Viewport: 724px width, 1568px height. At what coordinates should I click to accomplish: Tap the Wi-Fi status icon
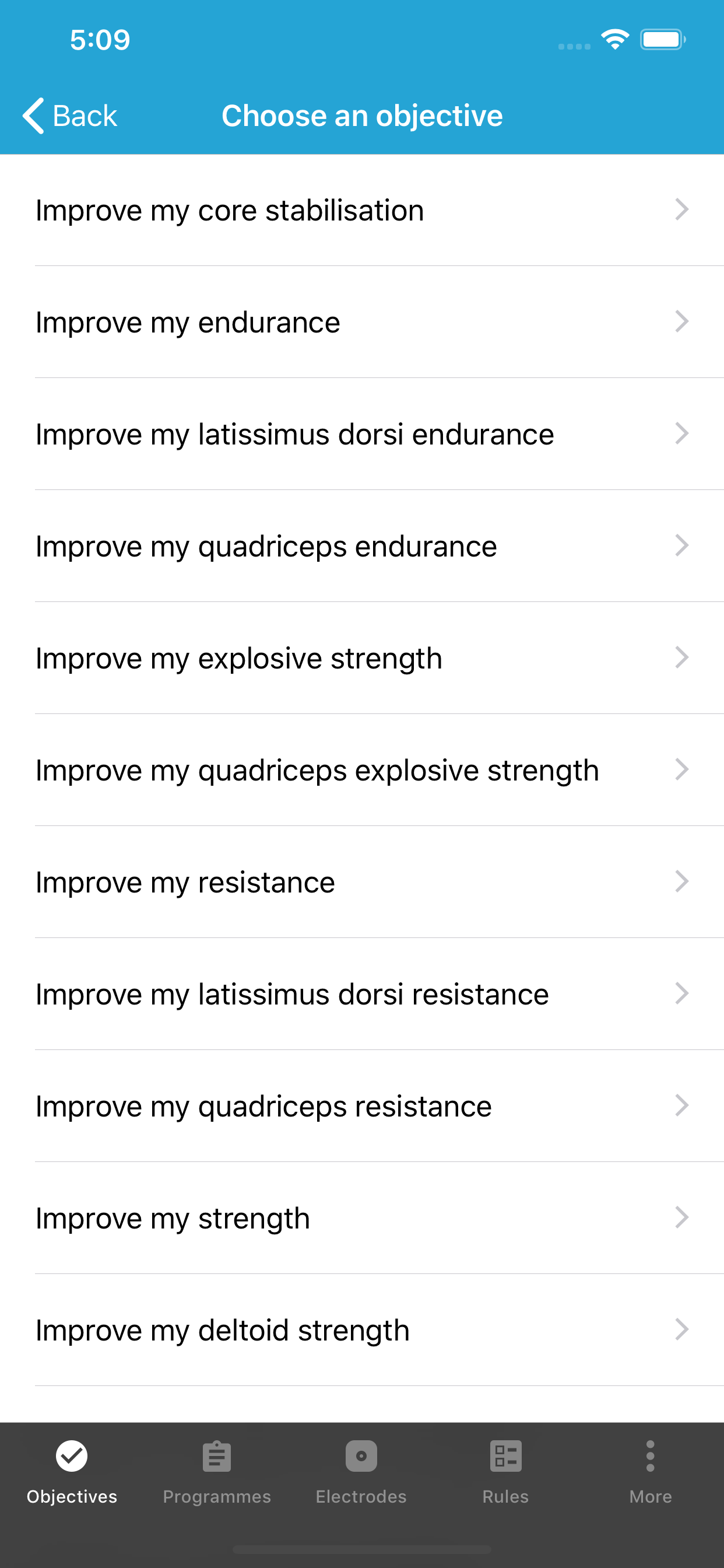[614, 38]
